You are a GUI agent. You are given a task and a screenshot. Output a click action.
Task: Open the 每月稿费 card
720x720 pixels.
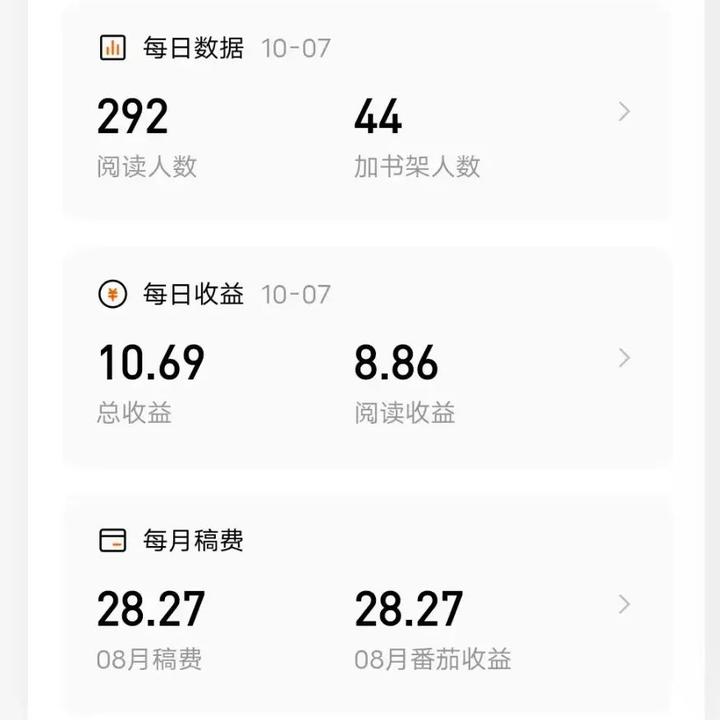click(623, 604)
